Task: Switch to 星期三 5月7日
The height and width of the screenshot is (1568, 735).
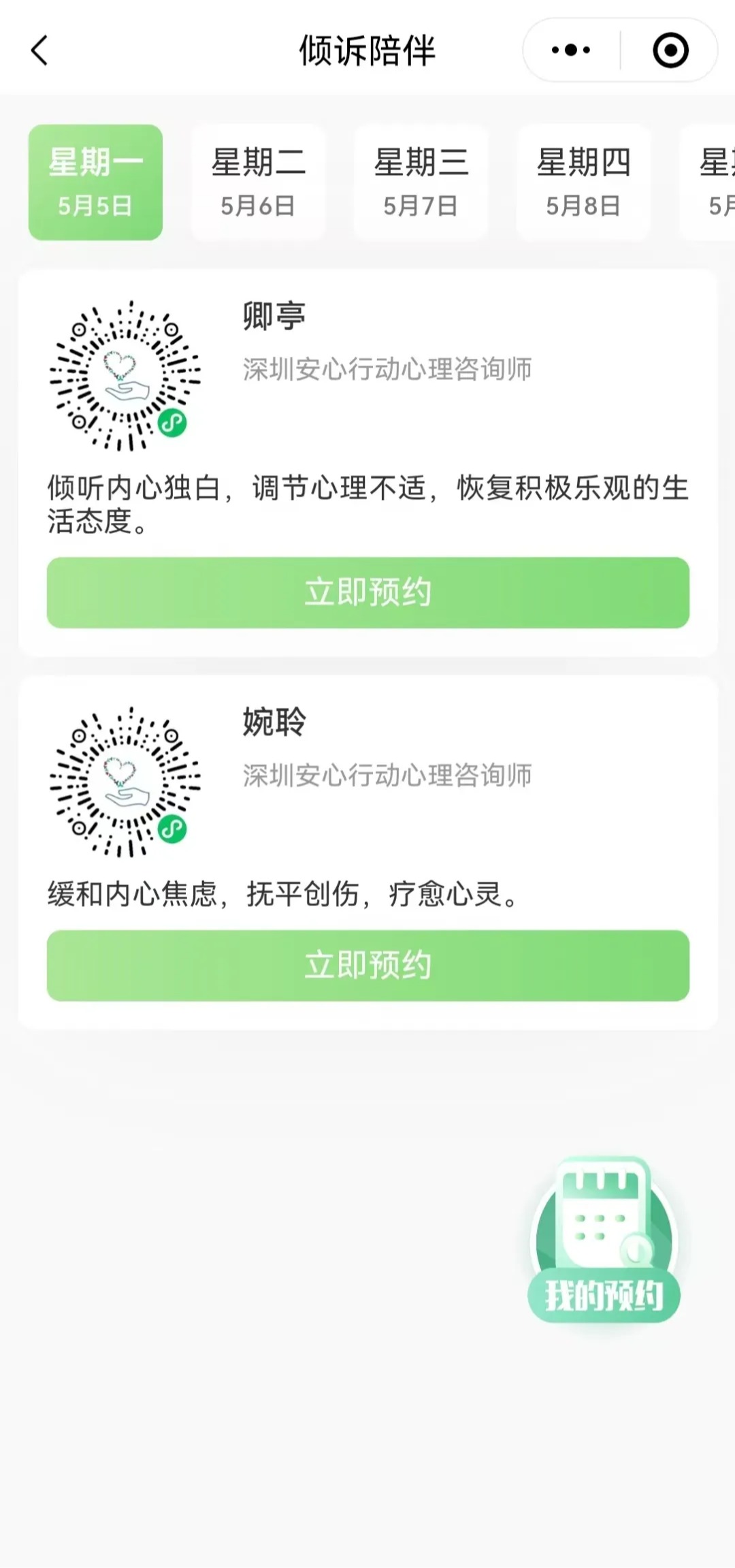Action: pos(421,182)
